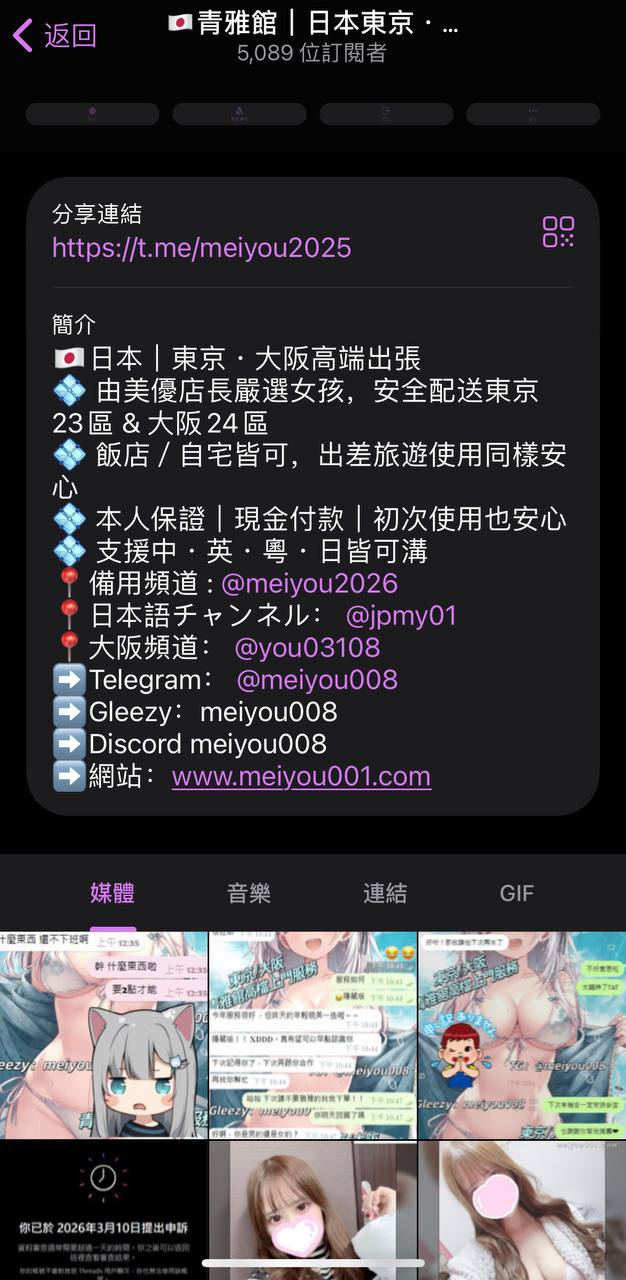Open the backup channel @meiyou2026
Viewport: 626px width, 1280px height.
click(309, 584)
